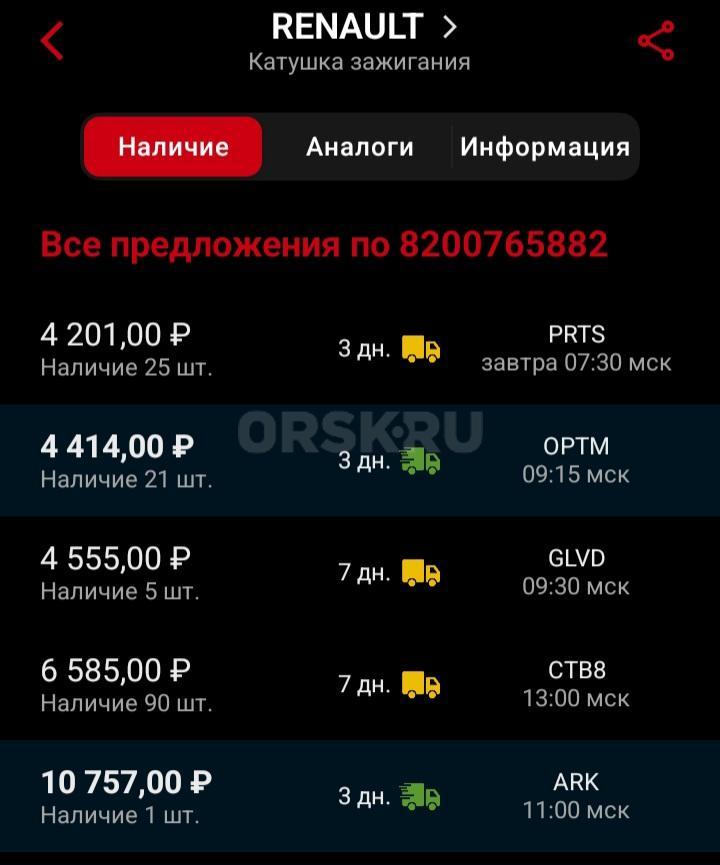
Task: Open the PRTS offer for 4 201,00 ₽
Action: click(x=360, y=349)
